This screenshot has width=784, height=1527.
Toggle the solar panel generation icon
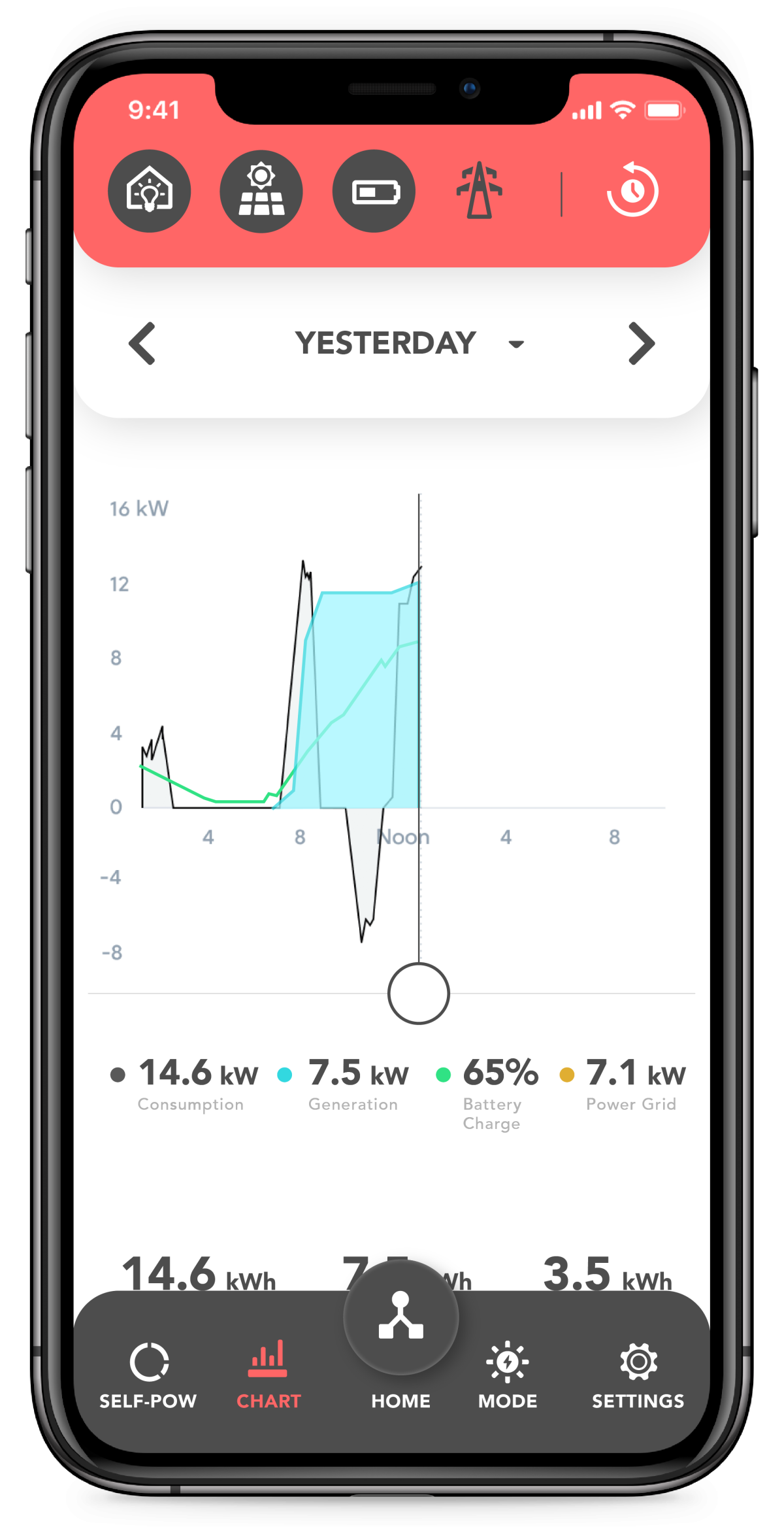point(261,191)
